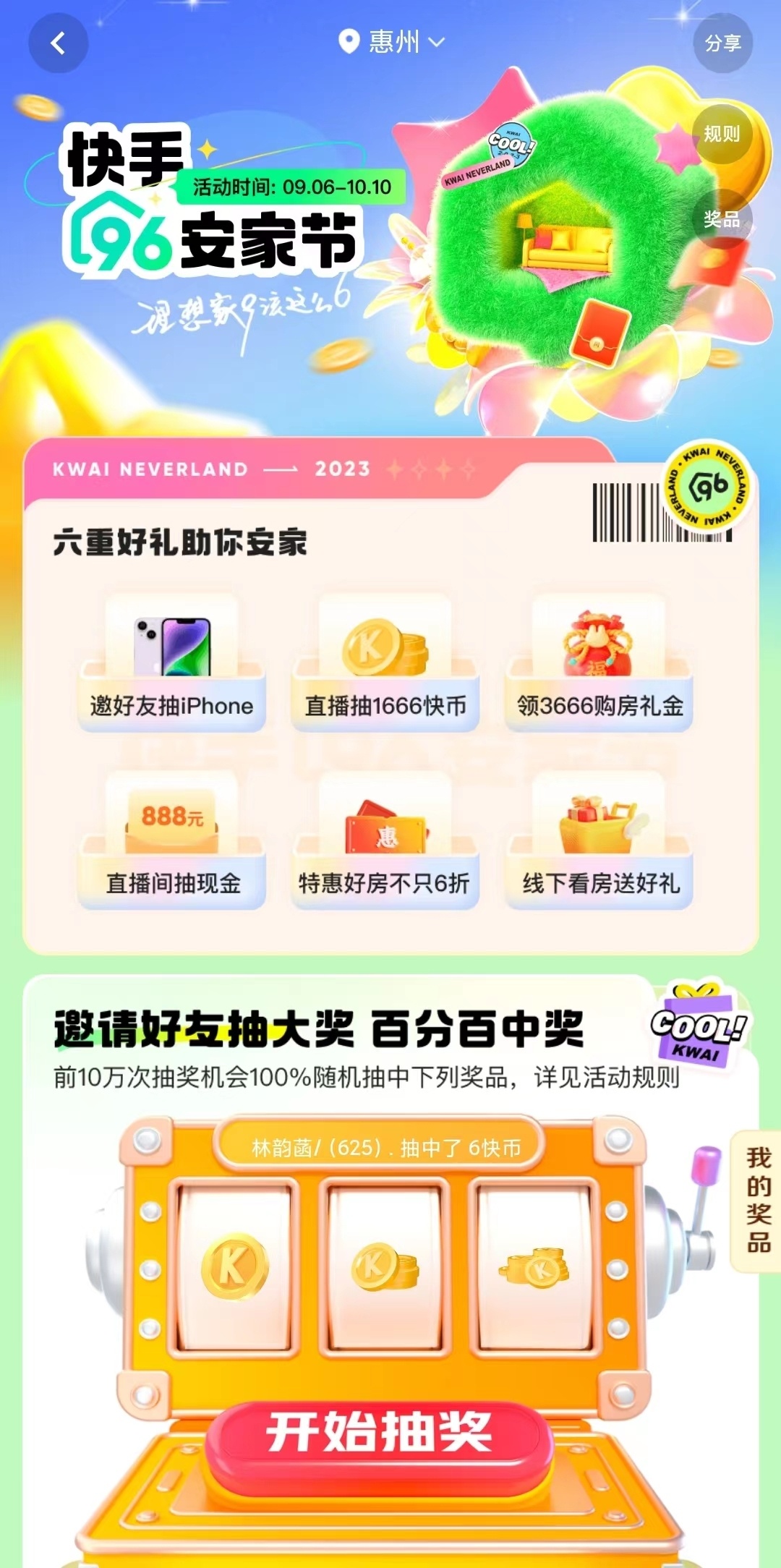The height and width of the screenshot is (1568, 781).
Task: Open the 我的奖品 side tab
Action: click(758, 1201)
